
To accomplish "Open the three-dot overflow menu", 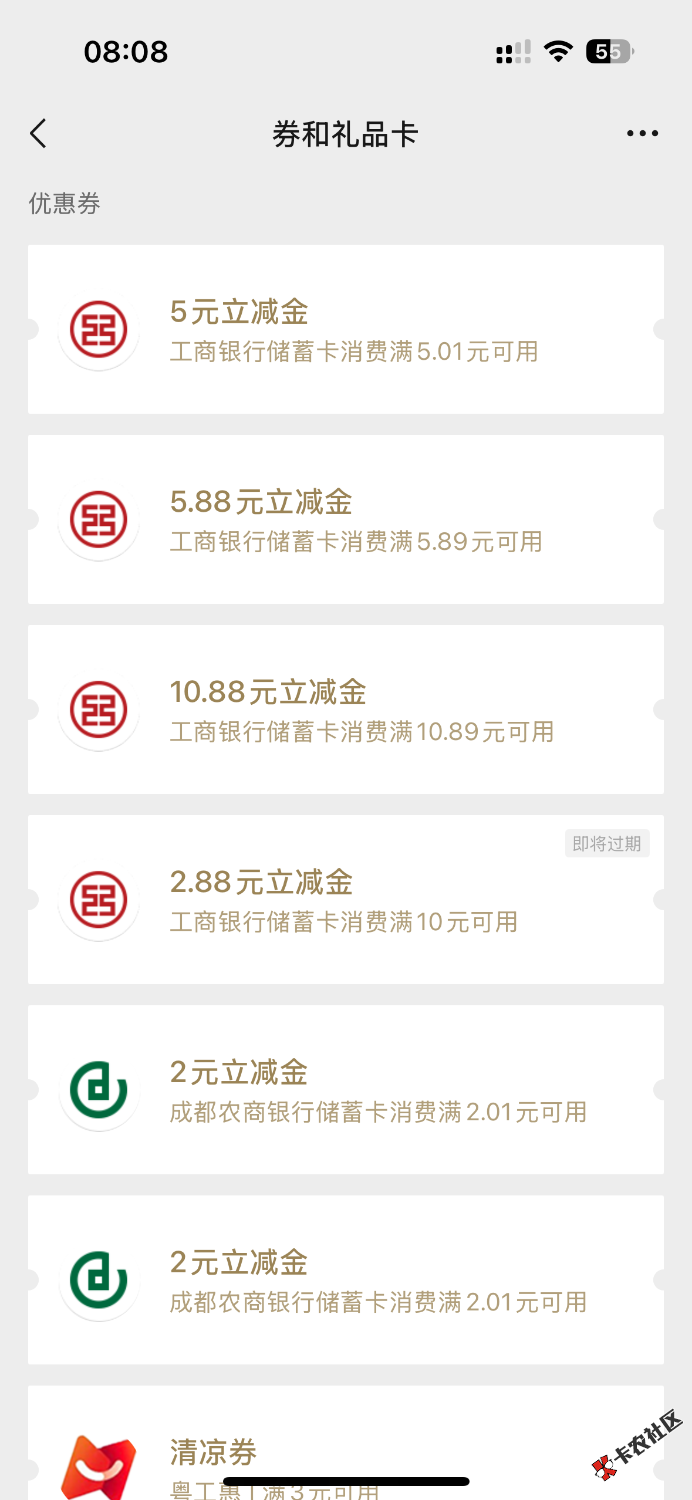I will tap(642, 133).
